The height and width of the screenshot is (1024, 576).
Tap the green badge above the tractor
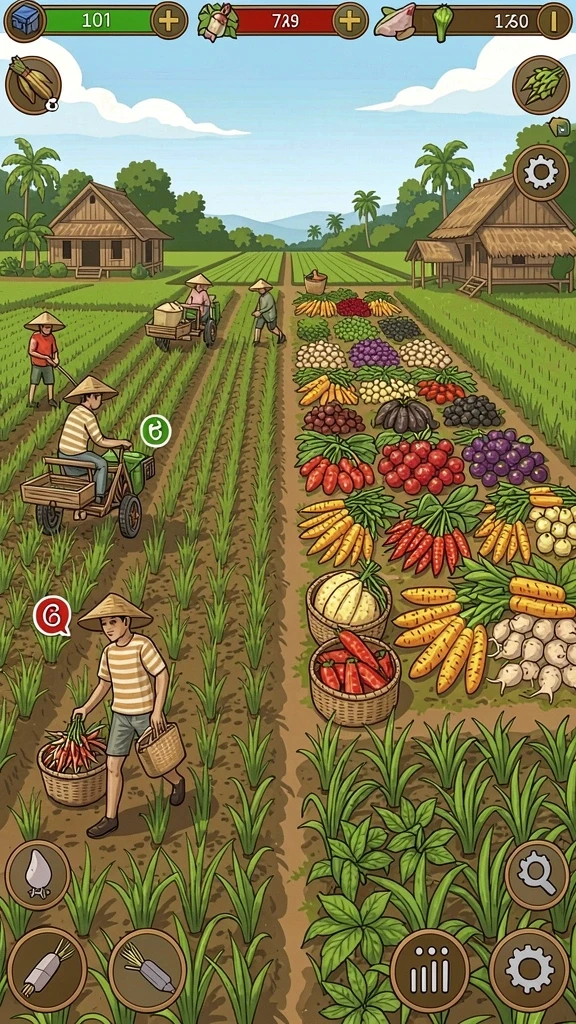coord(155,431)
